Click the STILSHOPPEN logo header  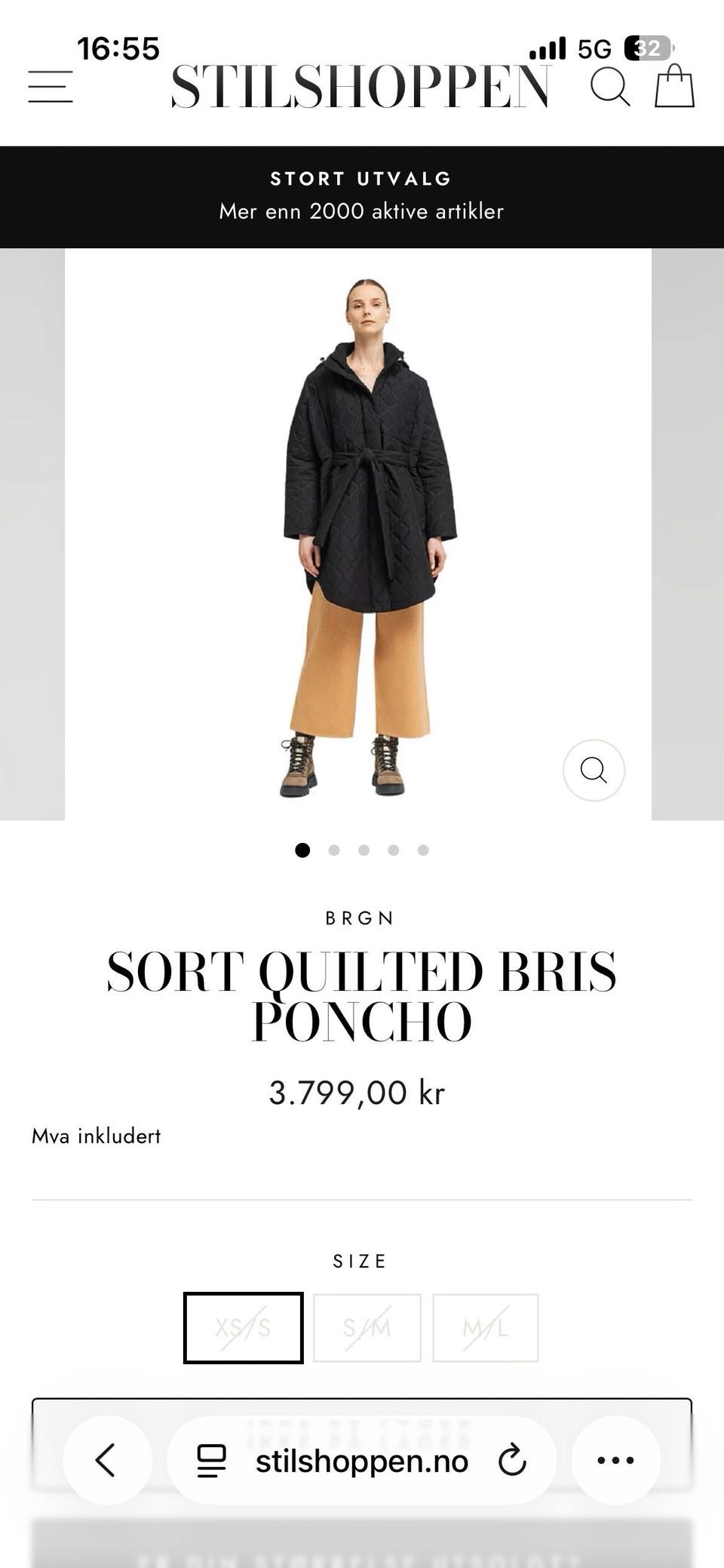360,85
